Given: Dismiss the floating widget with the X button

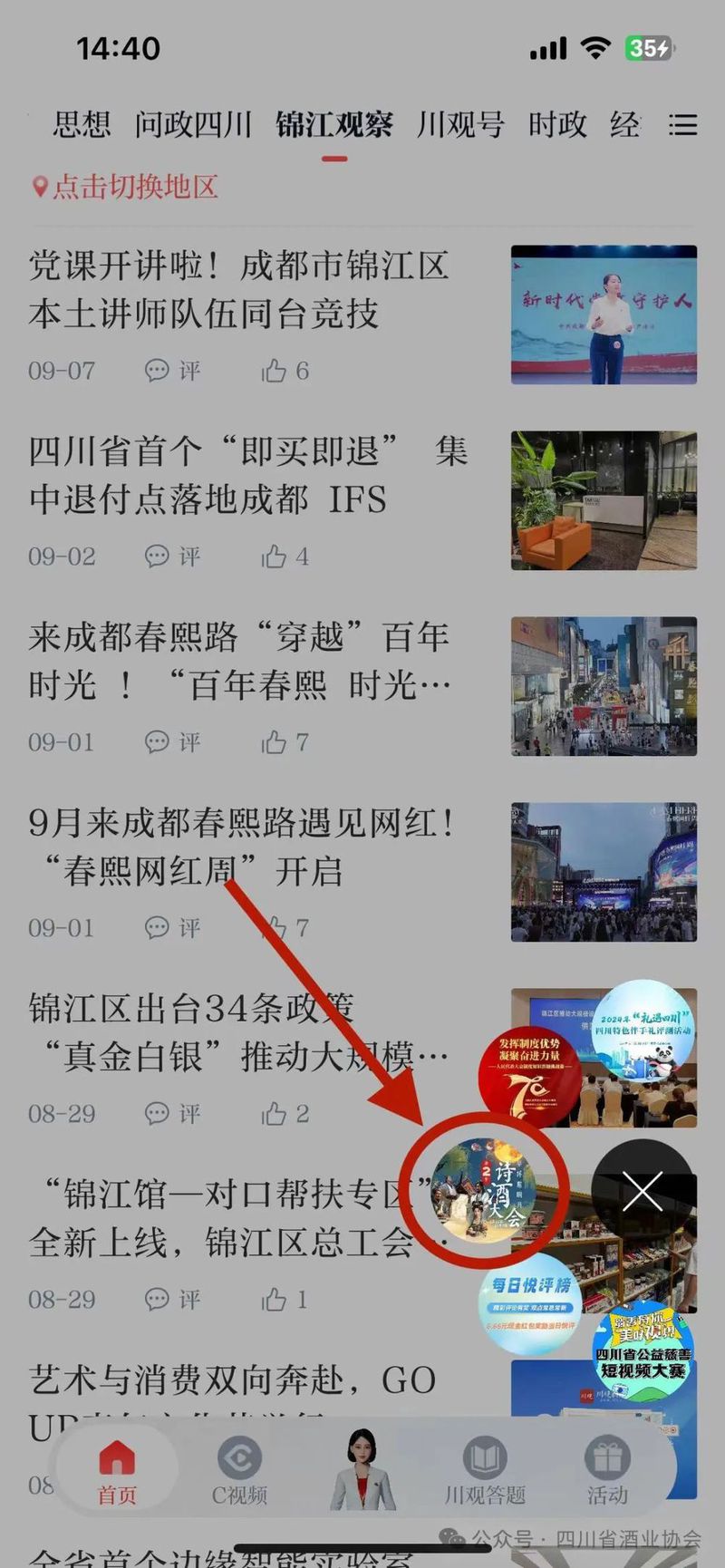Looking at the screenshot, I should tap(643, 1192).
